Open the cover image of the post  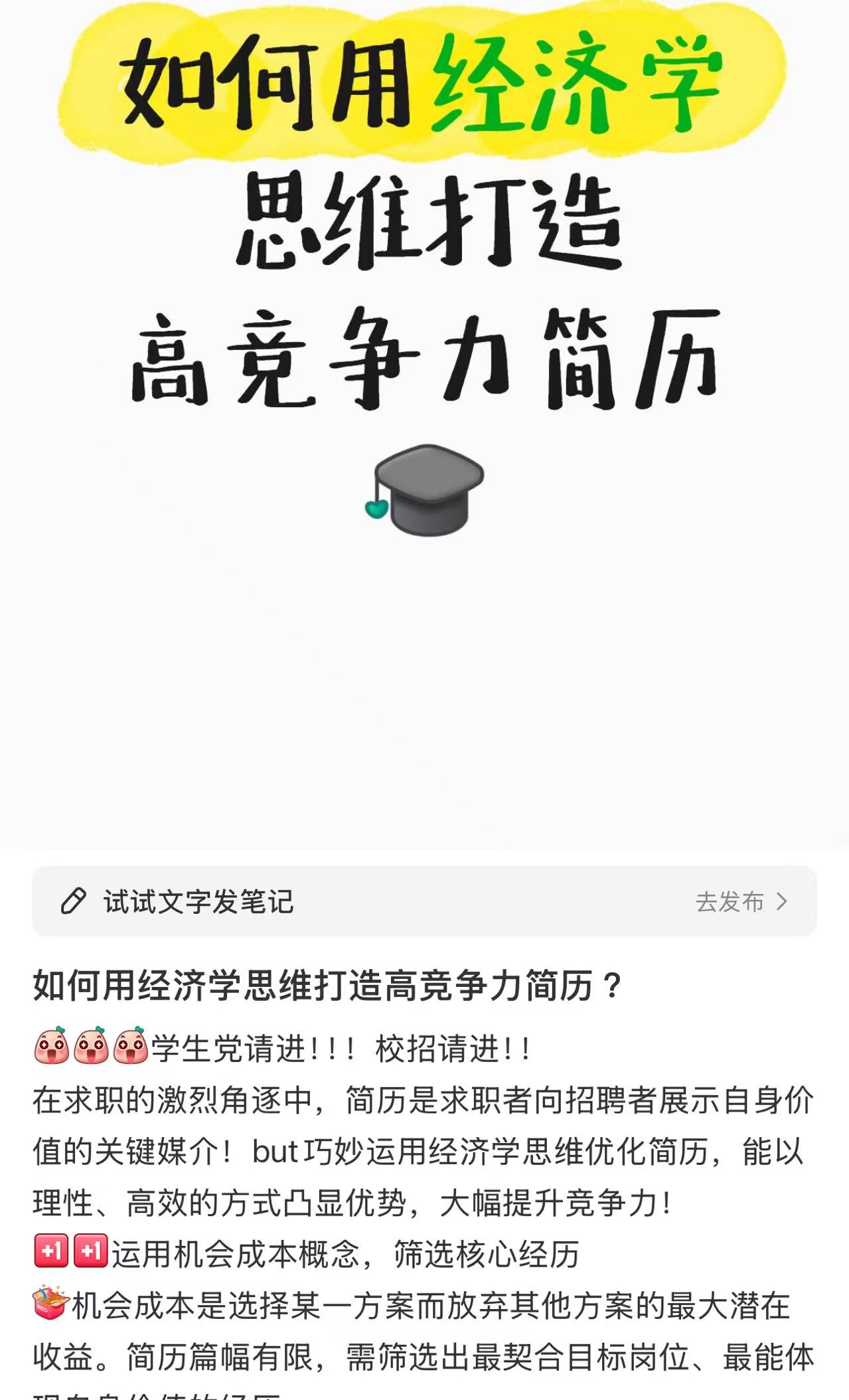(424, 424)
